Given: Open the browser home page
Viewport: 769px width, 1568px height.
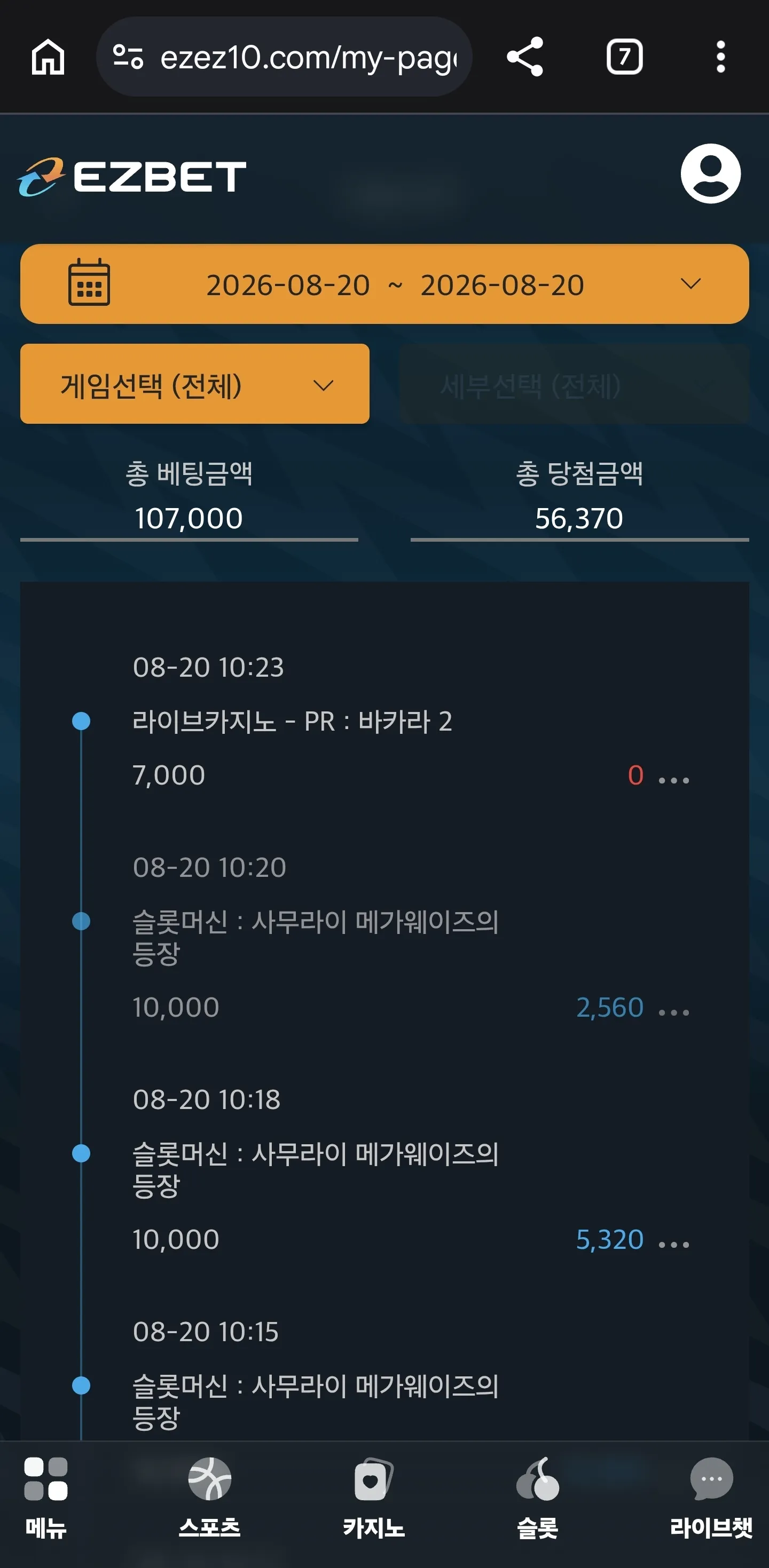Looking at the screenshot, I should tap(48, 57).
